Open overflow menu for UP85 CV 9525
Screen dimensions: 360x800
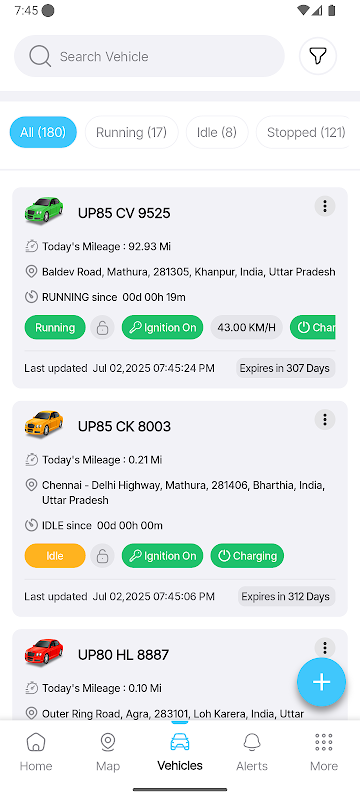[x=325, y=206]
